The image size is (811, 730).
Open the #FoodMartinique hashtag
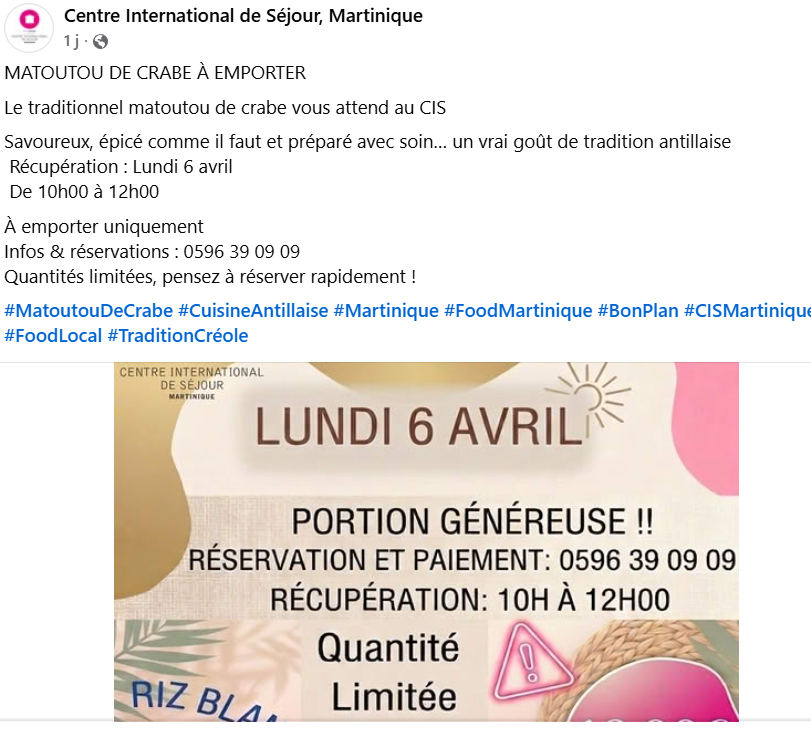(x=518, y=311)
